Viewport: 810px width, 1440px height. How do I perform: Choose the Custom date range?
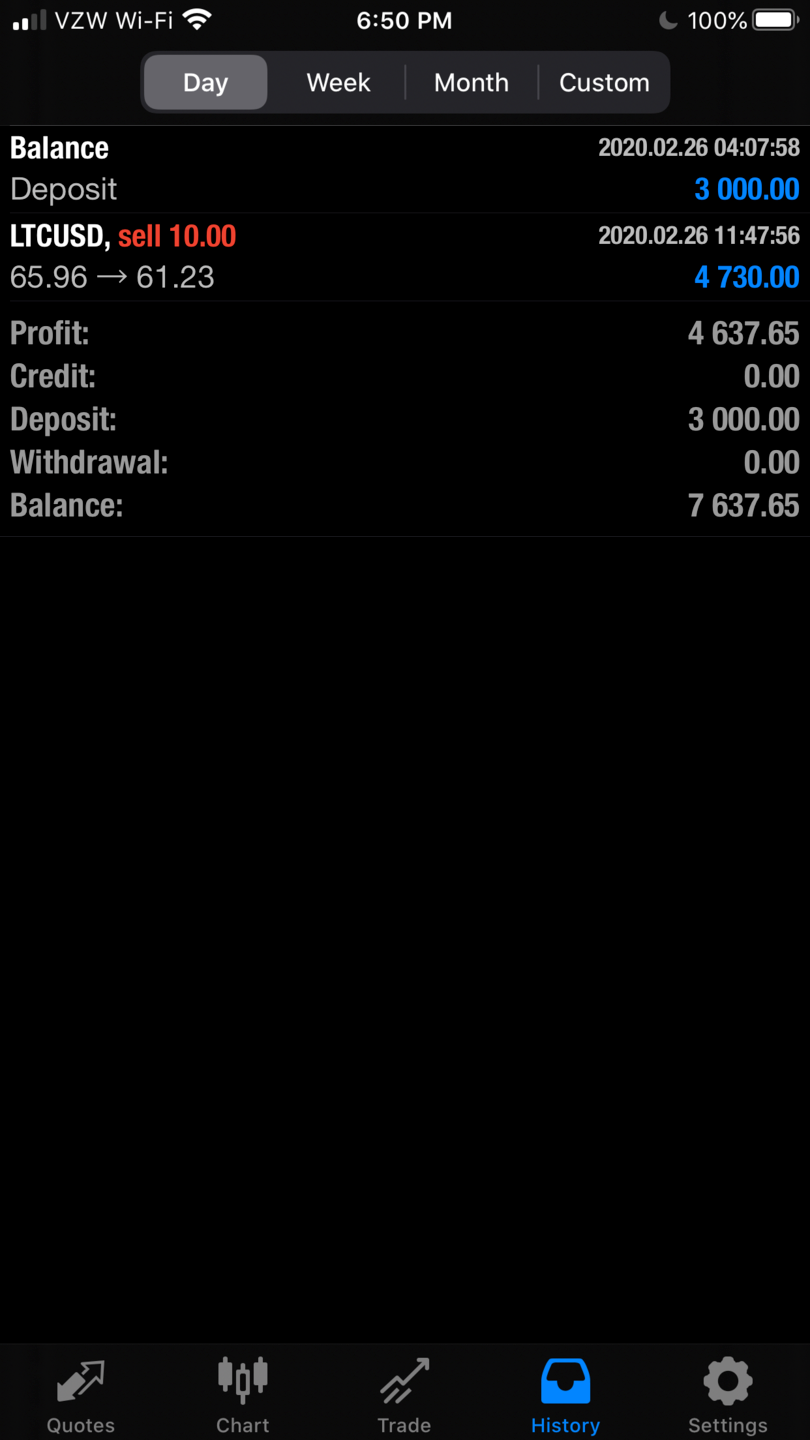click(604, 83)
